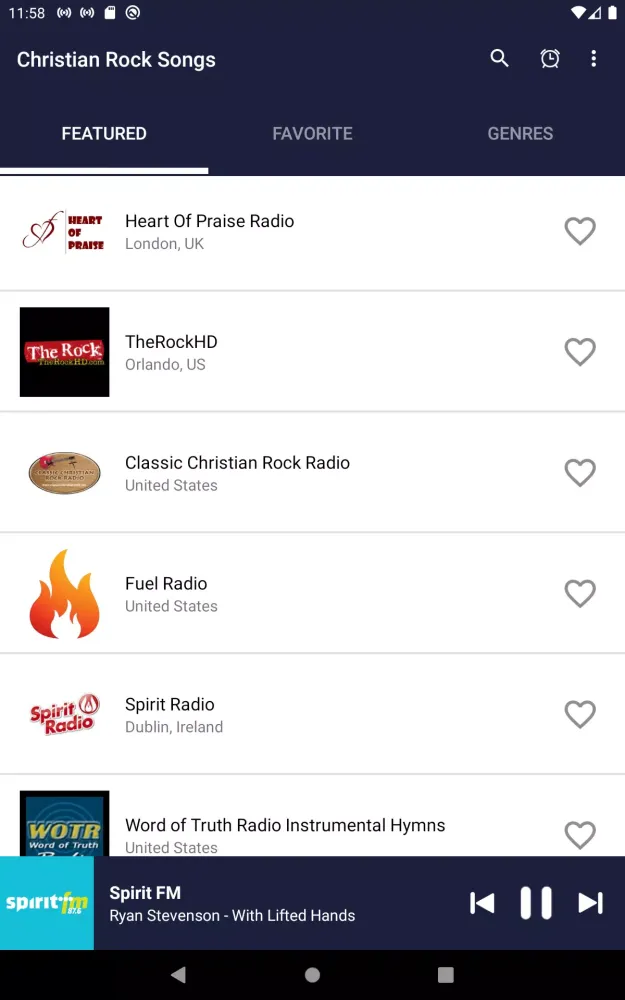The image size is (625, 1000).
Task: Play Classic Christian Rock Radio
Action: pos(237,473)
